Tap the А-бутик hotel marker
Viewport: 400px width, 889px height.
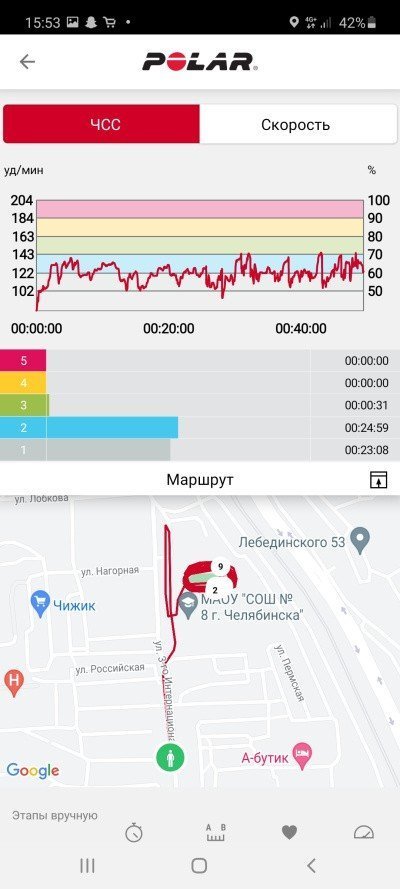pyautogui.click(x=307, y=756)
